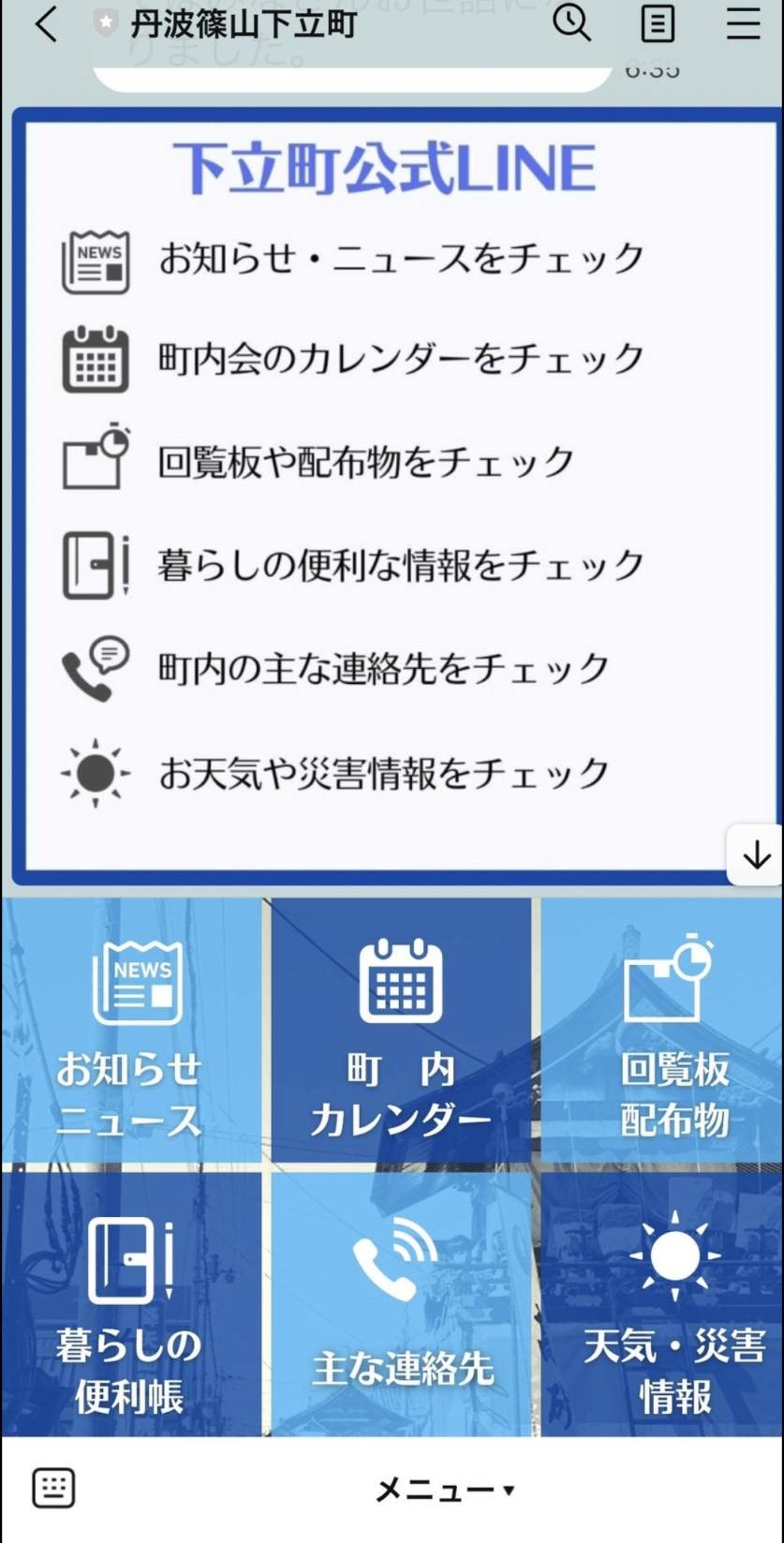Go back from the 丹波篠山下立町 chat
Screen dimensions: 784x1543
coord(45,24)
